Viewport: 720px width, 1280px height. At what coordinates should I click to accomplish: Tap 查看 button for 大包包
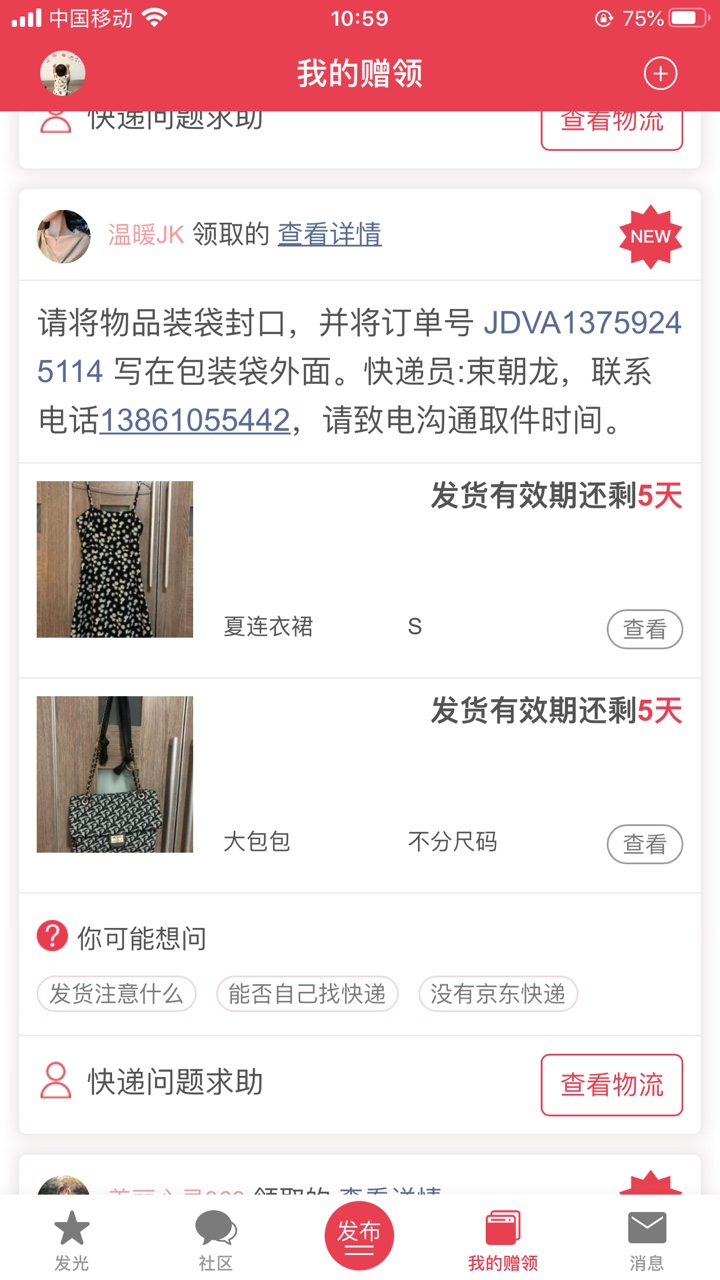(x=644, y=844)
